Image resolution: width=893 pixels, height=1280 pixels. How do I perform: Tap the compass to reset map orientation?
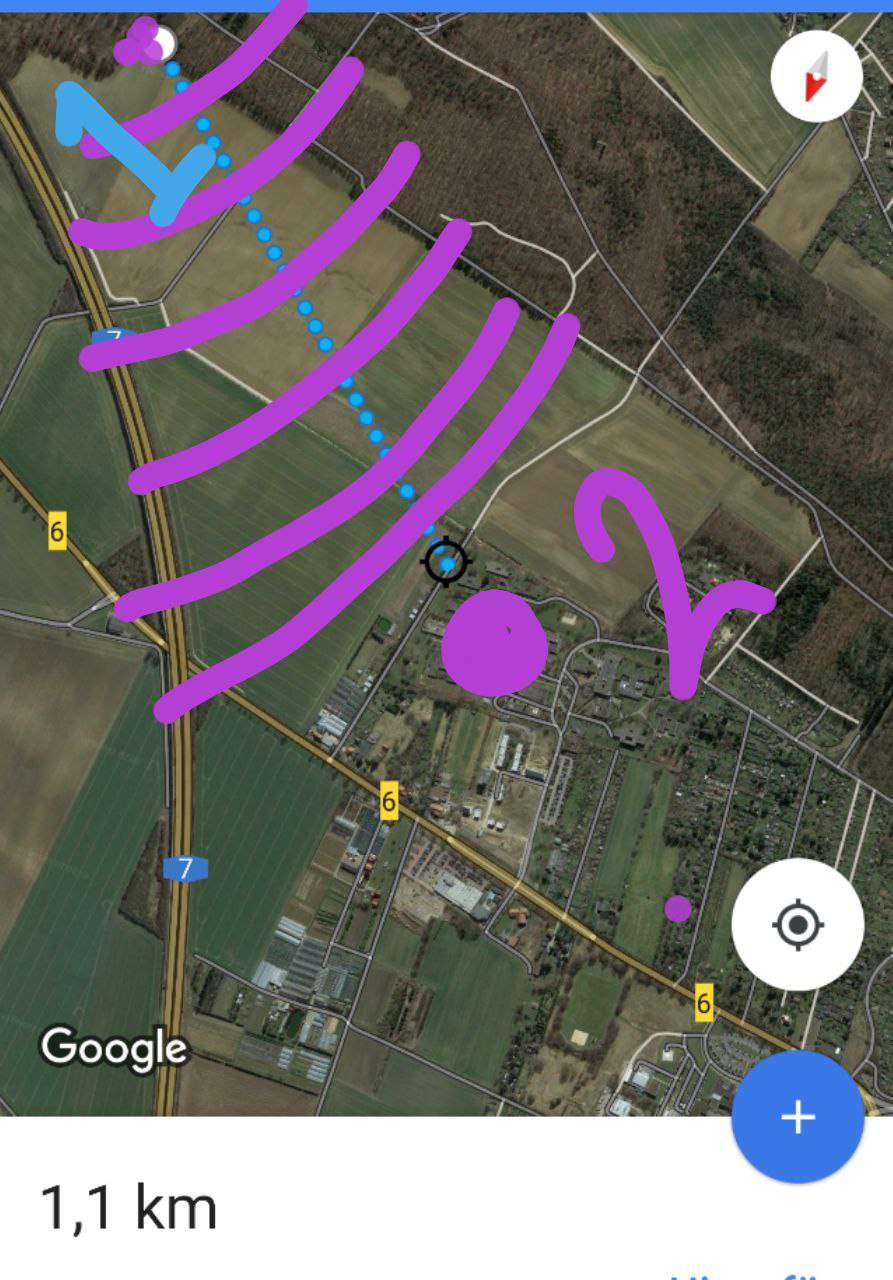(x=816, y=76)
